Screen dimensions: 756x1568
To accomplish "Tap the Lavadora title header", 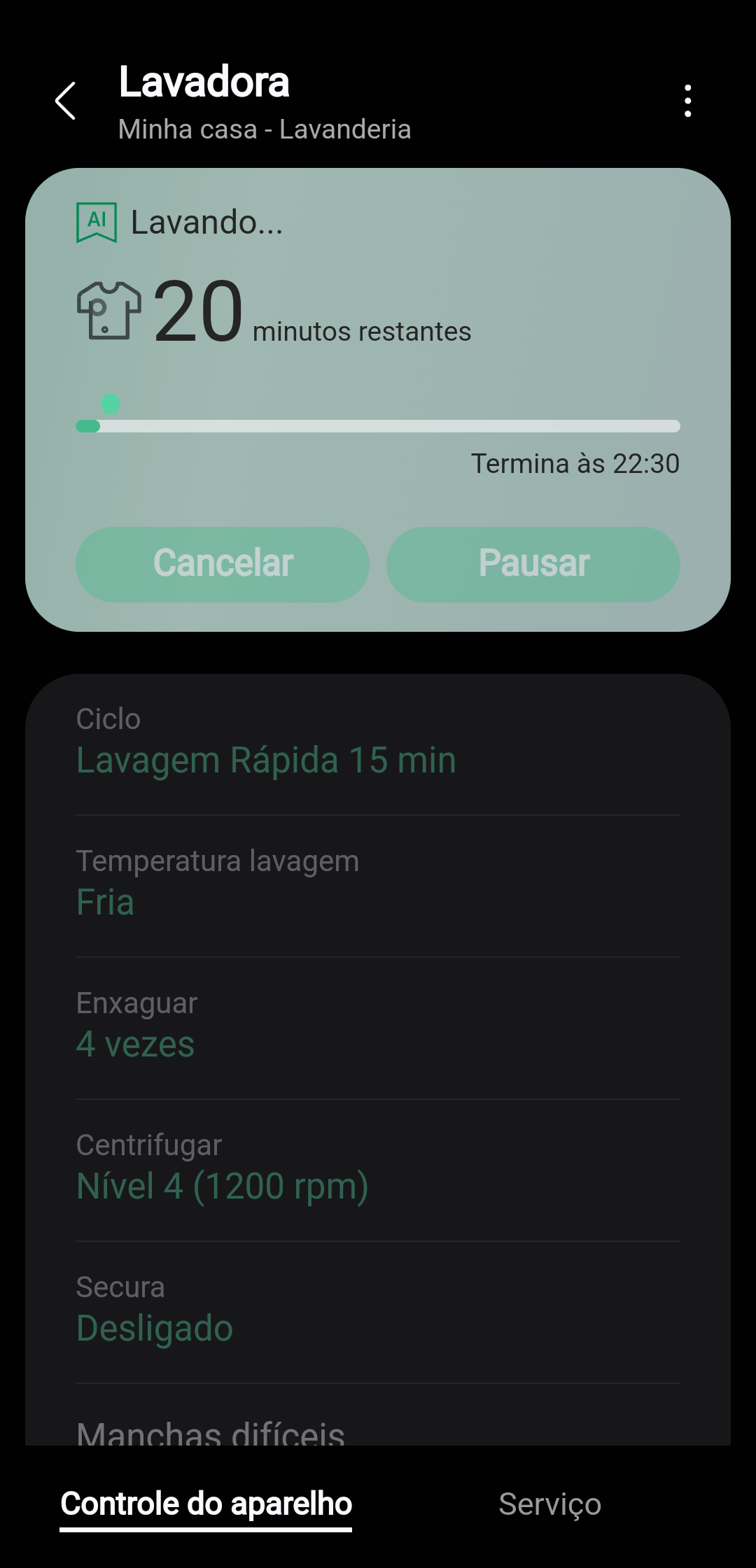I will (204, 81).
